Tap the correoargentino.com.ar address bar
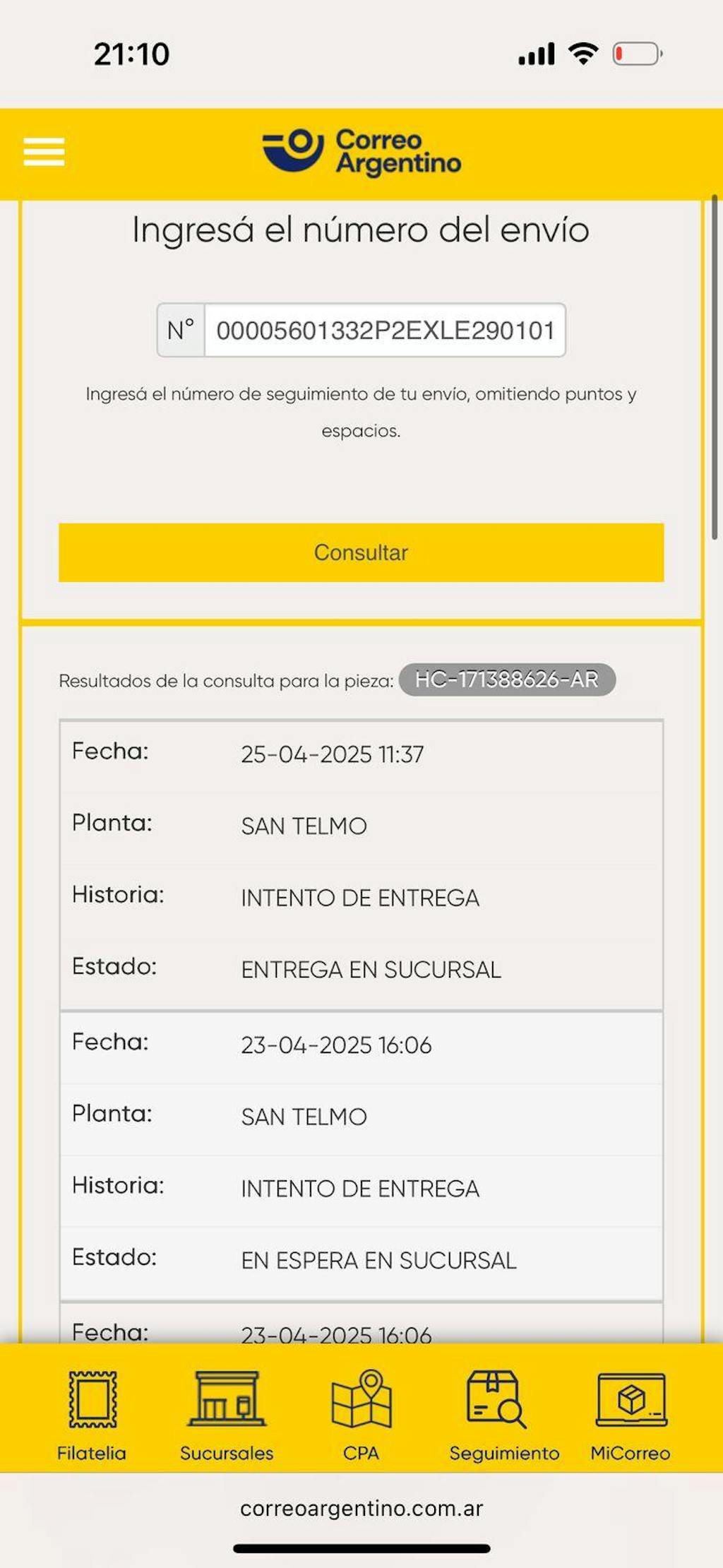 [x=361, y=1508]
